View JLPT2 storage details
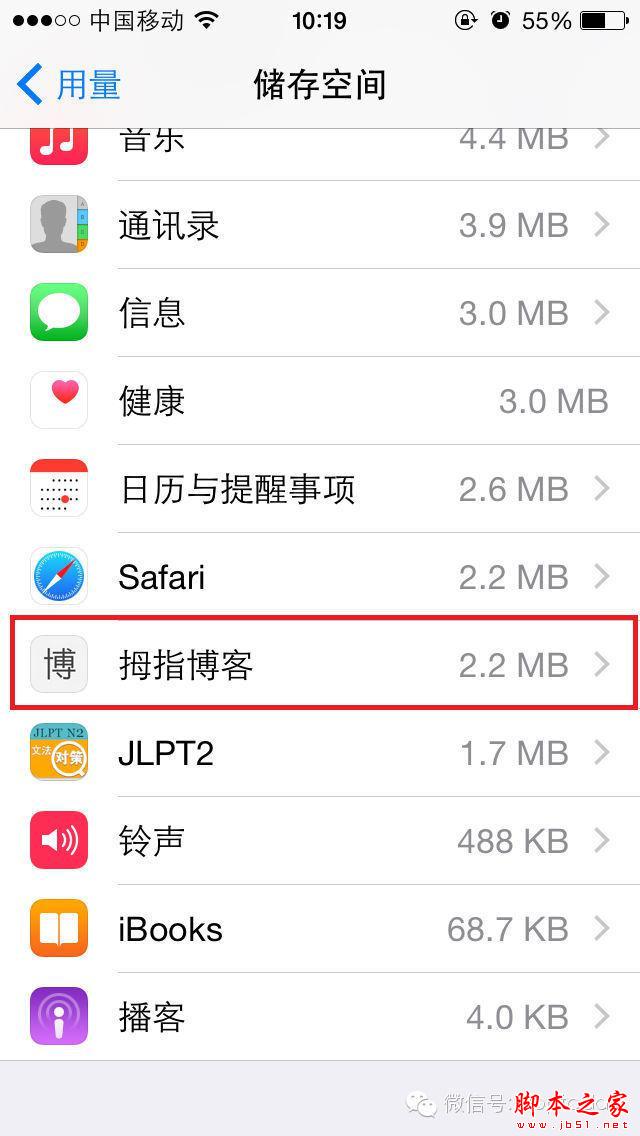640x1136 pixels. (x=320, y=753)
